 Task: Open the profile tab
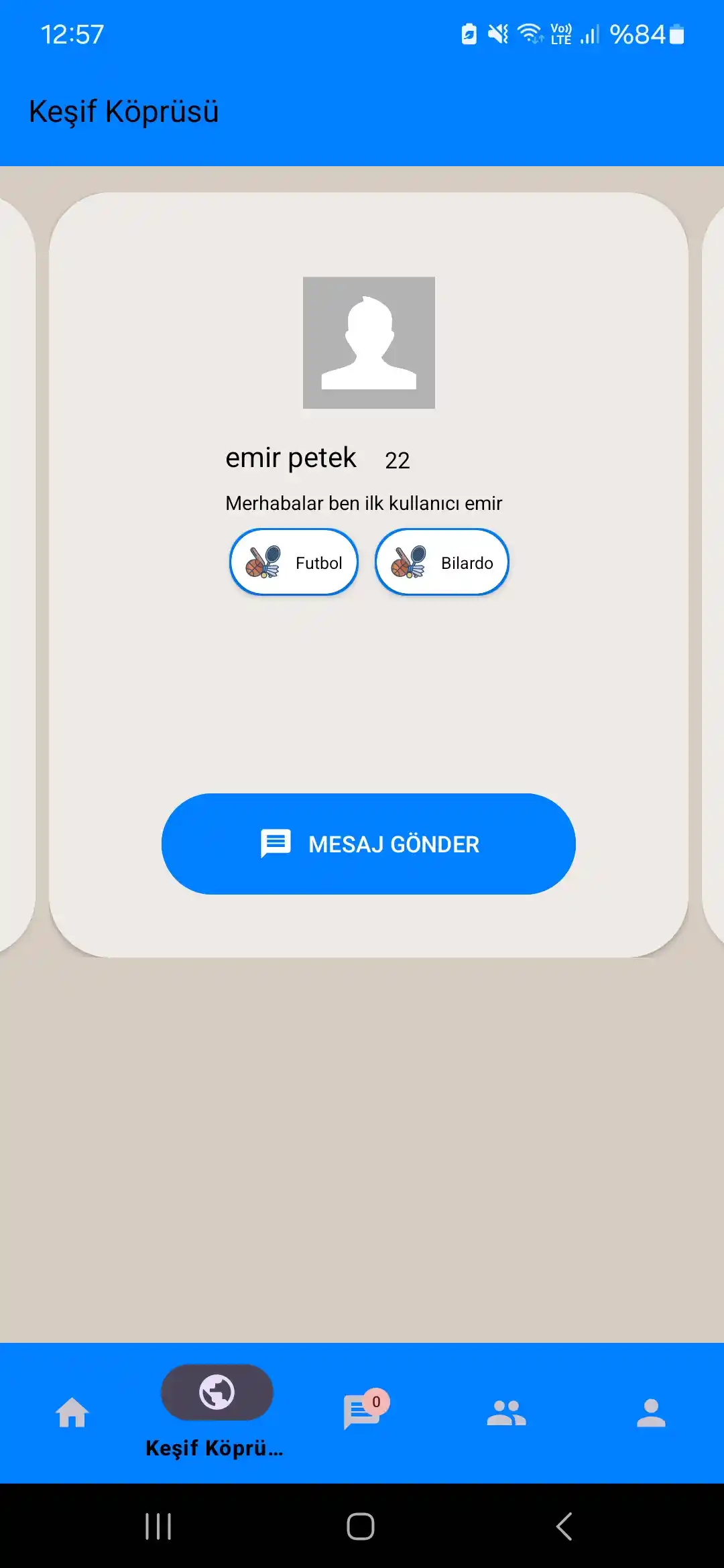point(651,1413)
